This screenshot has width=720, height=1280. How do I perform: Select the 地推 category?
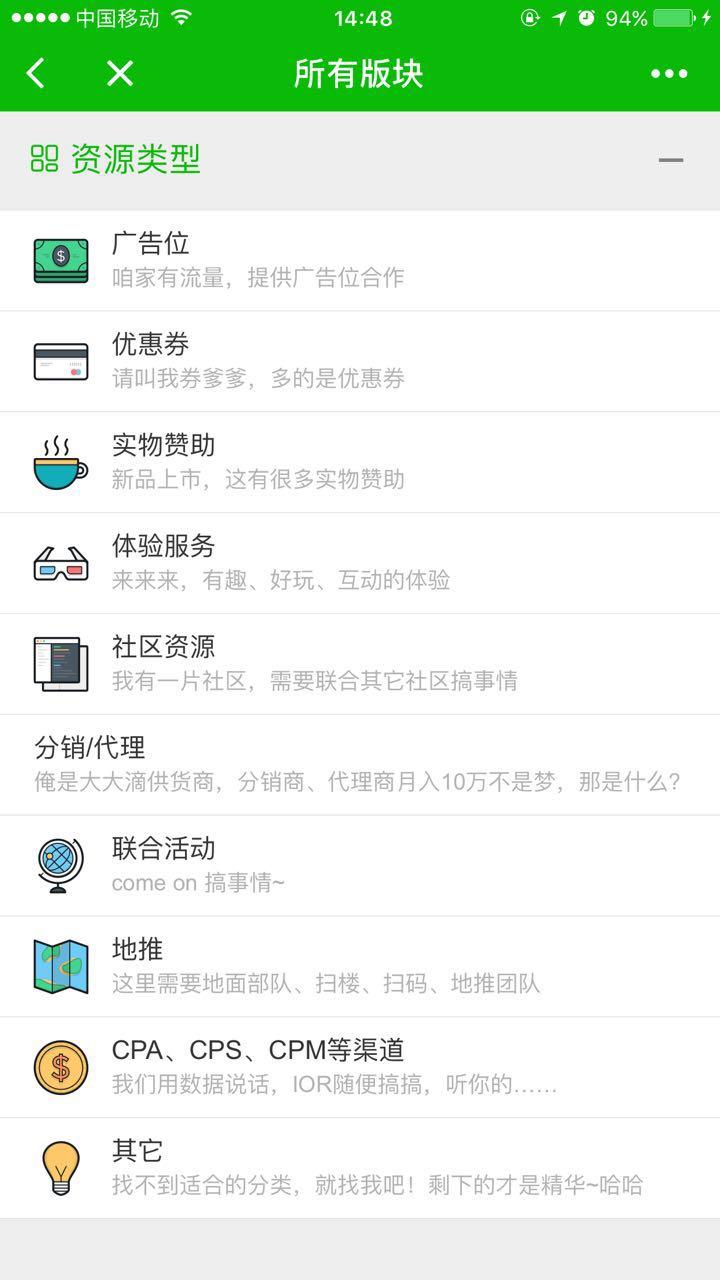pyautogui.click(x=360, y=966)
